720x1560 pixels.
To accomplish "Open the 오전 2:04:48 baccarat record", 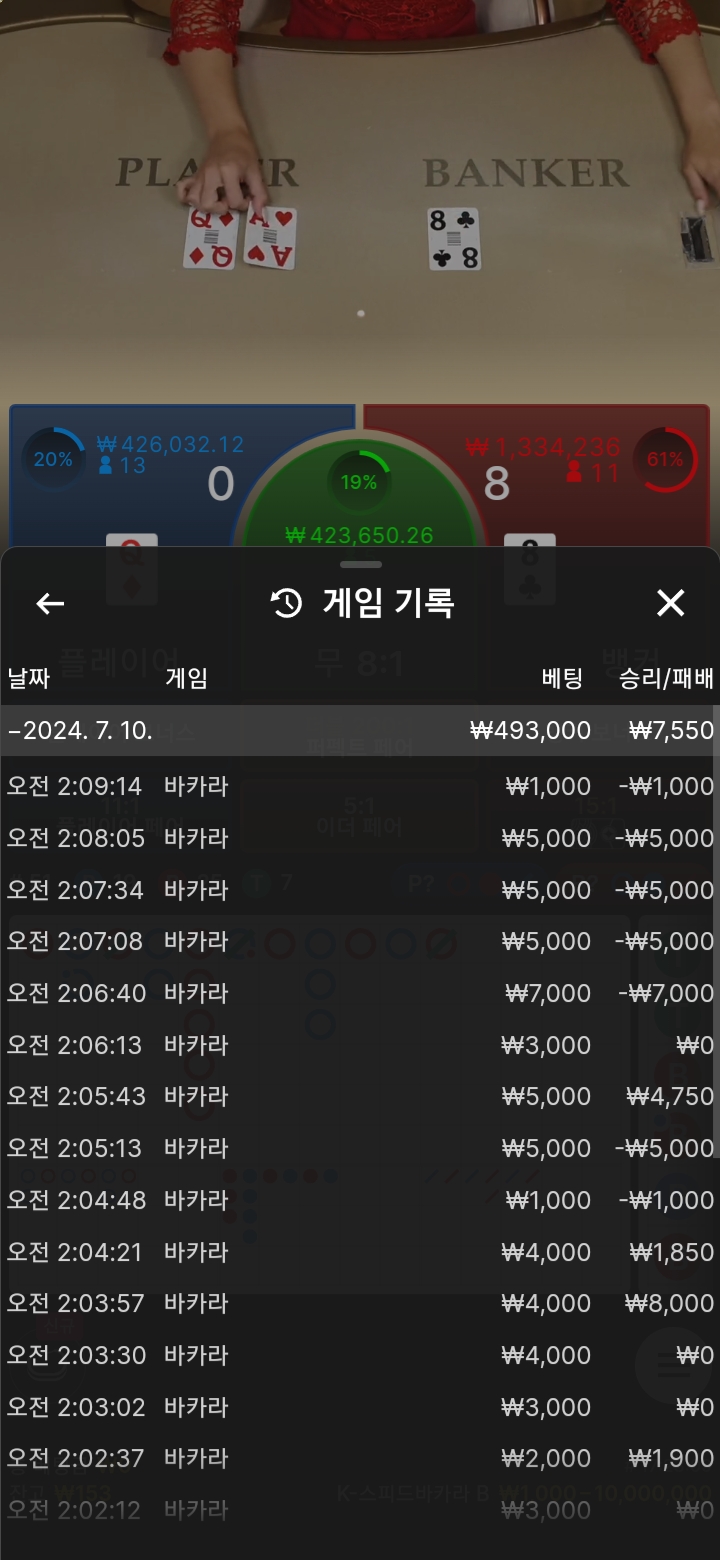I will point(360,1200).
